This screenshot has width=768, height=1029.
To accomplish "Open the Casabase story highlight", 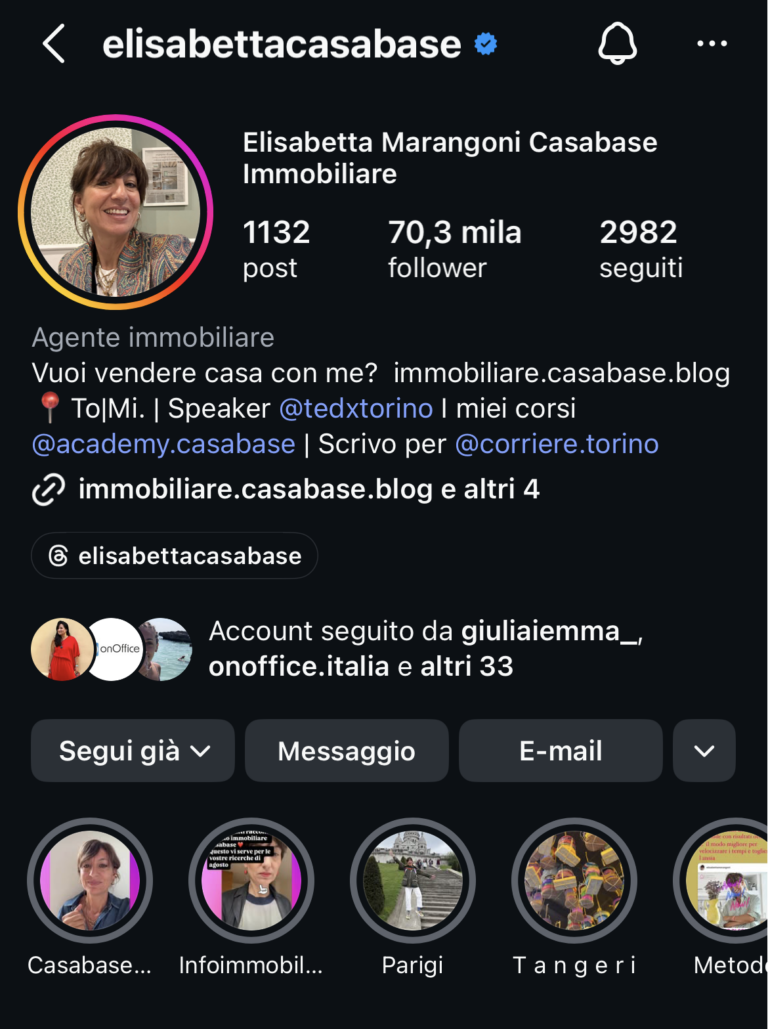I will pos(90,881).
